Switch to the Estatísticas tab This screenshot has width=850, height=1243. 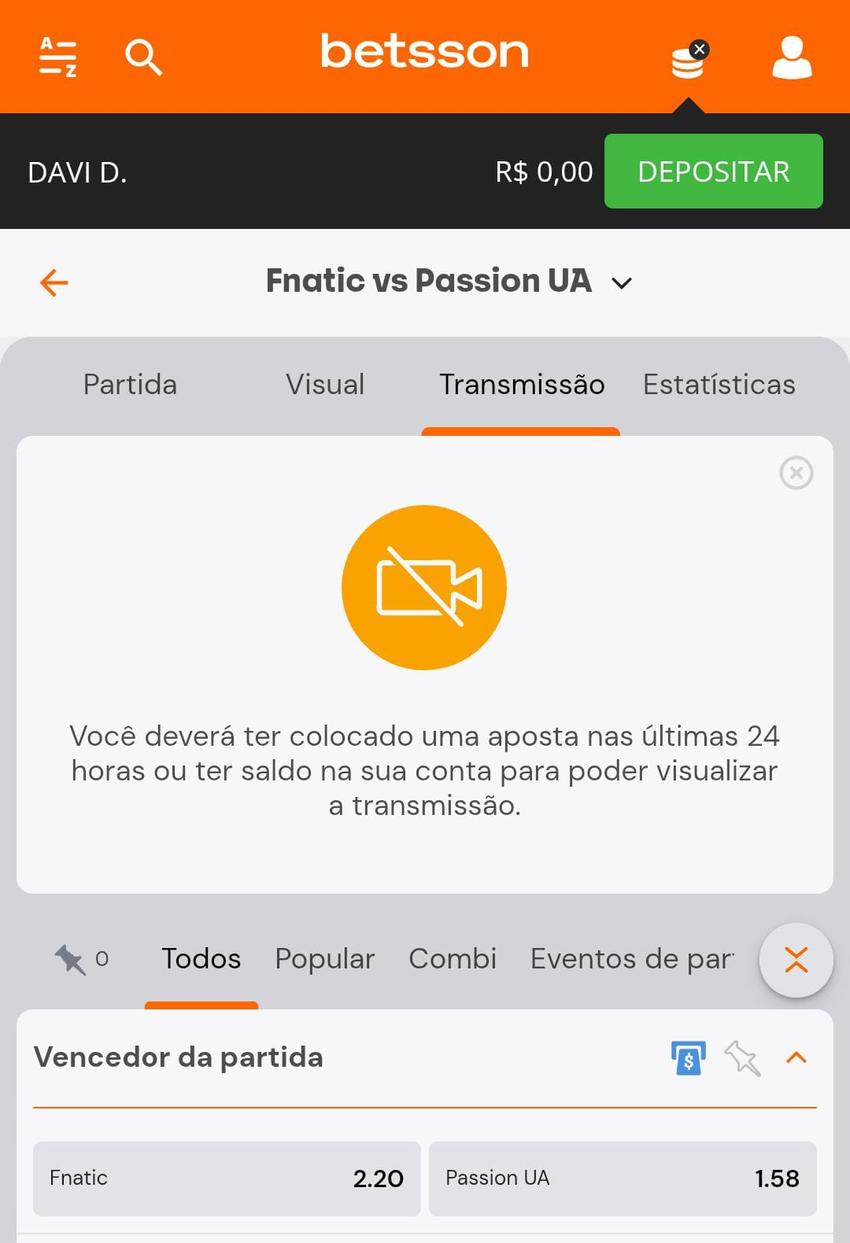click(x=718, y=384)
